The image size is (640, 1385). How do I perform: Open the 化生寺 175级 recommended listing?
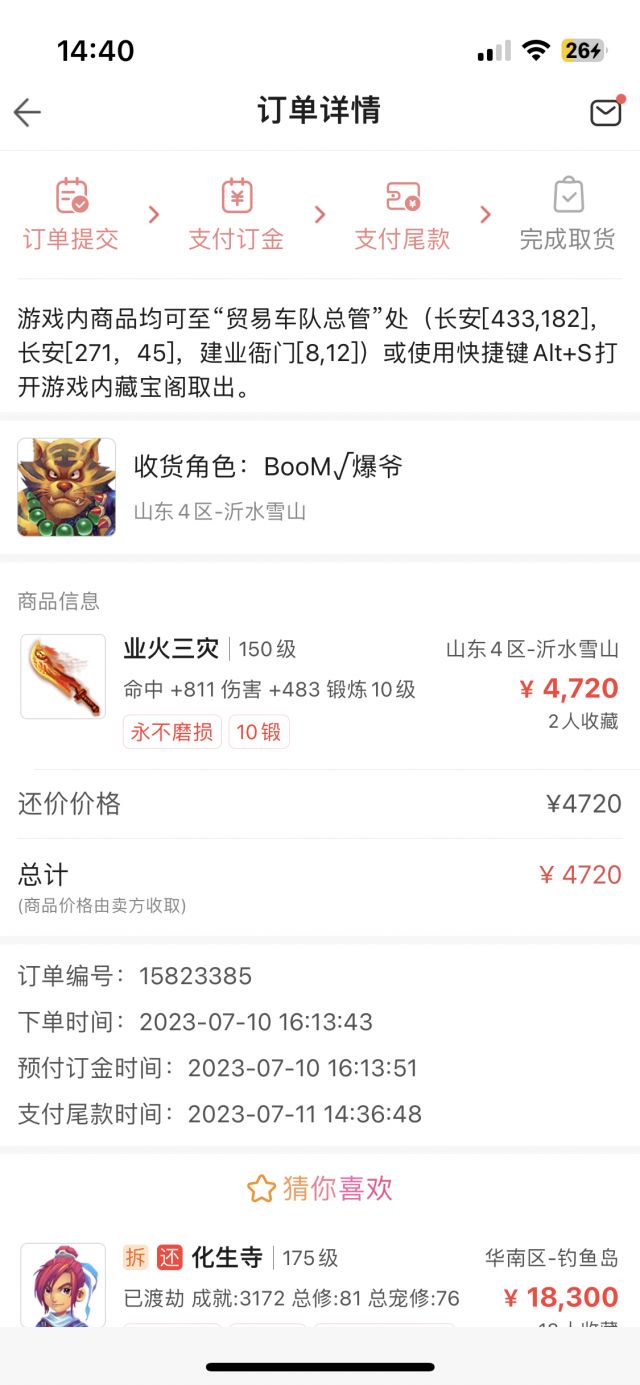320,1283
